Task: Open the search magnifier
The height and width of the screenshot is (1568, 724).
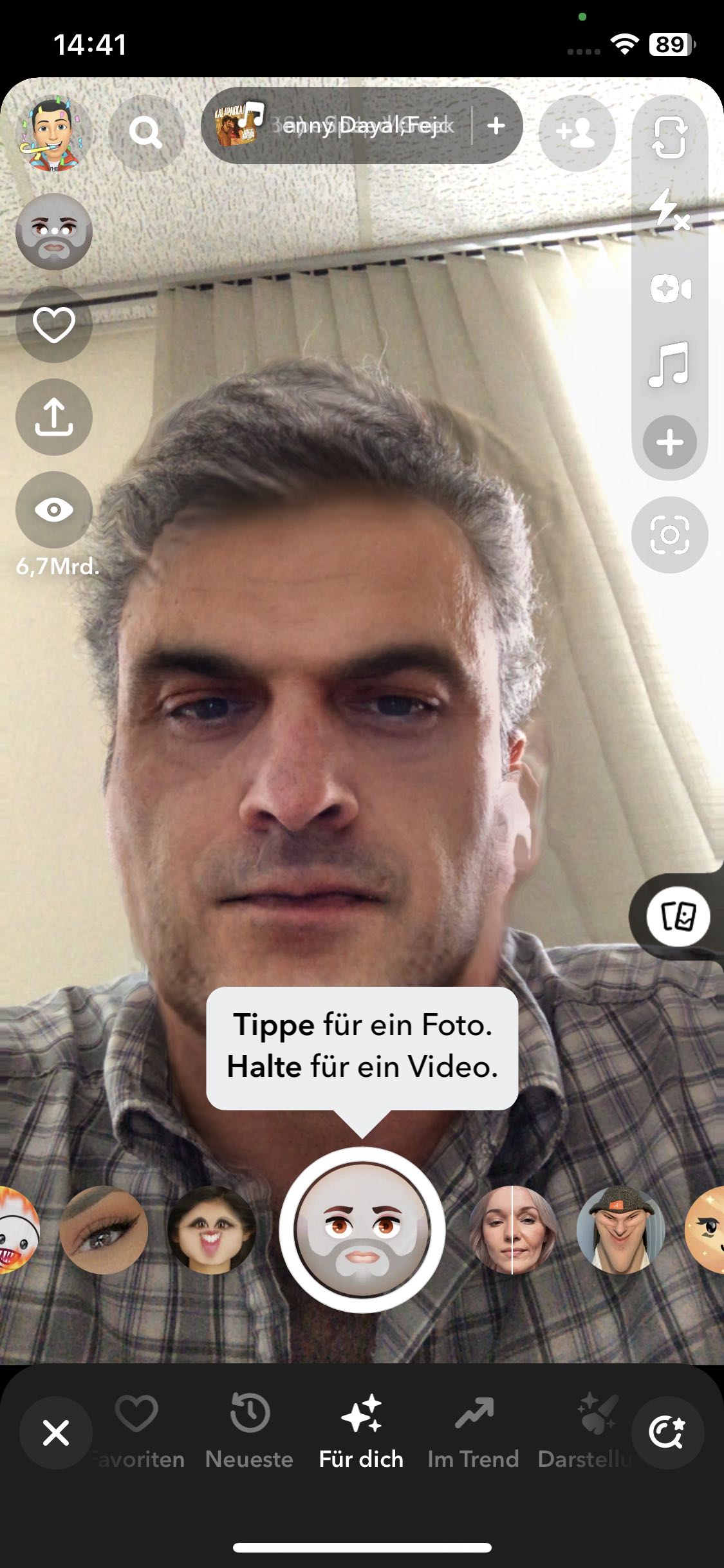Action: tap(147, 133)
